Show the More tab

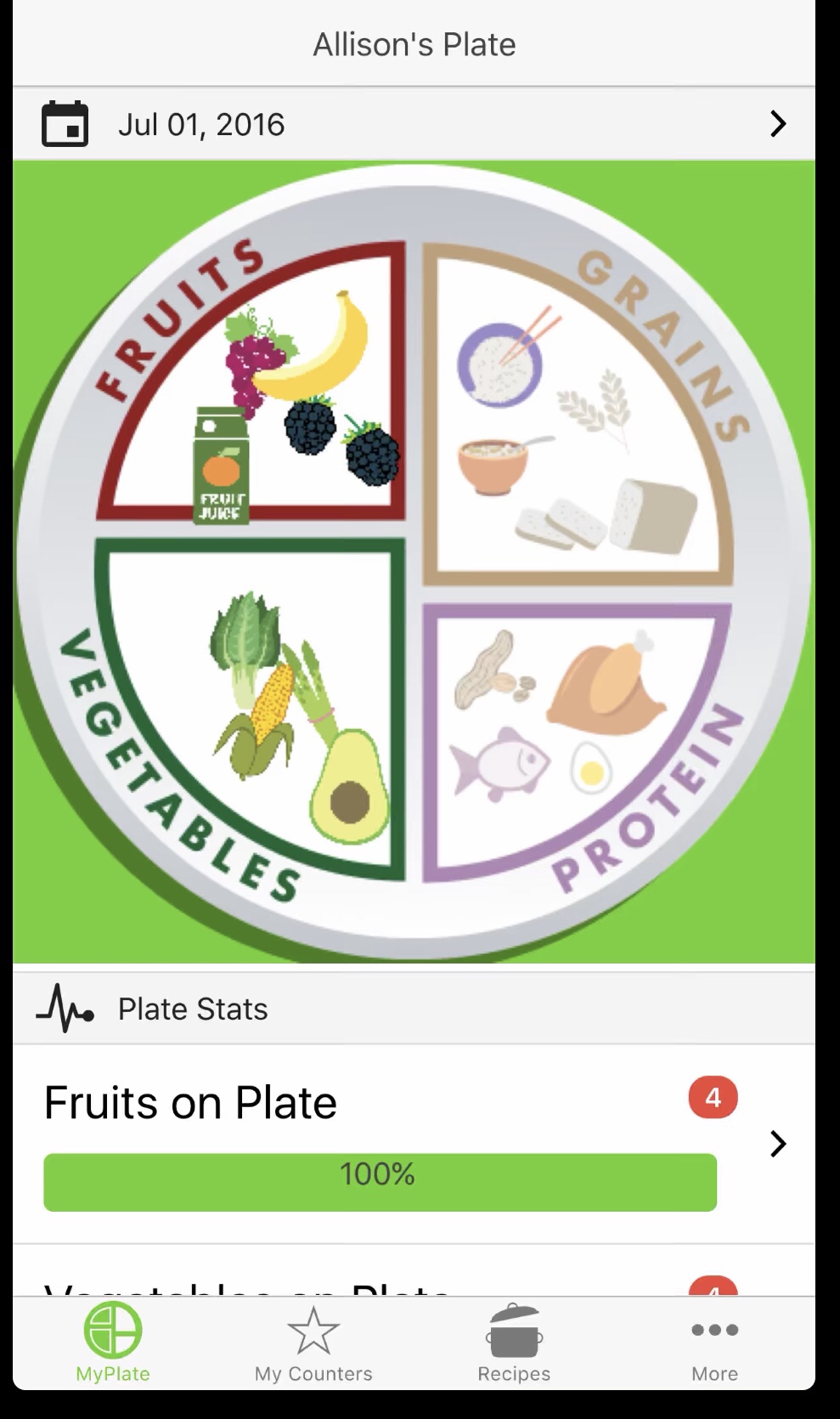click(x=714, y=1343)
